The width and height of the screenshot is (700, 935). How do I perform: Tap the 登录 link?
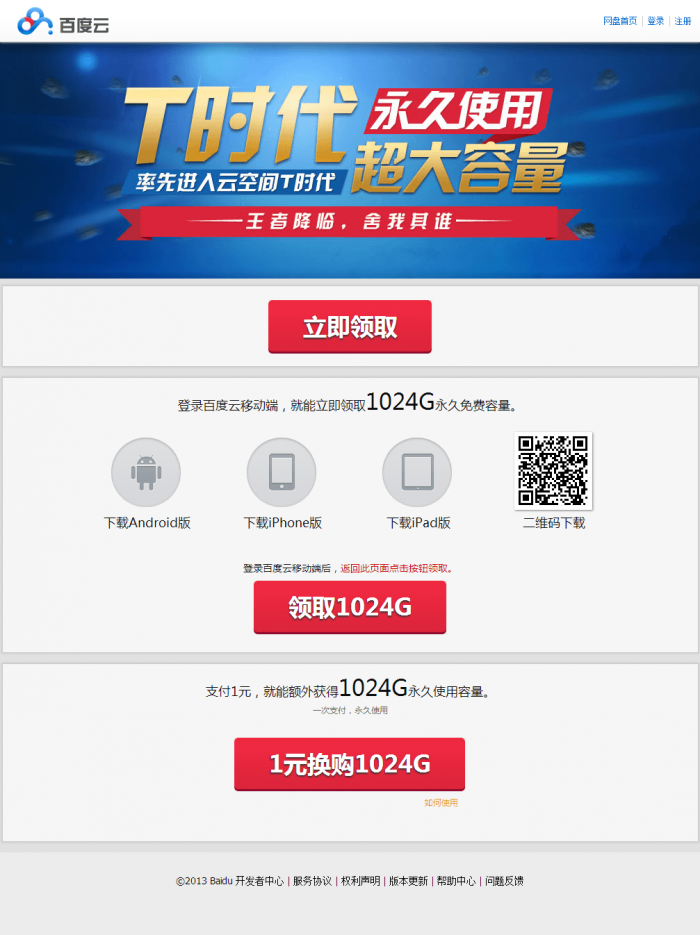(x=655, y=21)
